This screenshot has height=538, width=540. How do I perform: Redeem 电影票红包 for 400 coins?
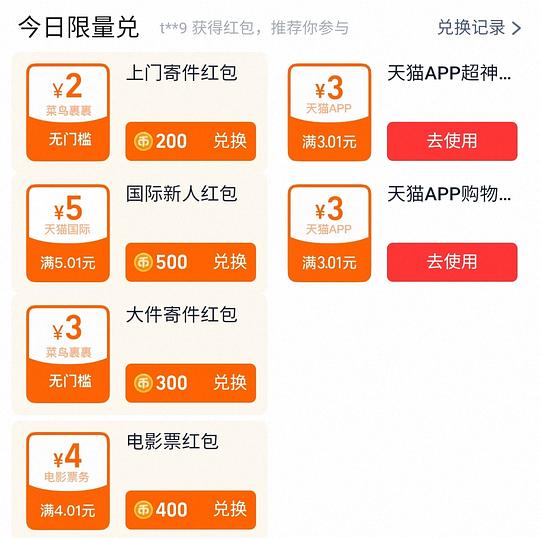191,510
